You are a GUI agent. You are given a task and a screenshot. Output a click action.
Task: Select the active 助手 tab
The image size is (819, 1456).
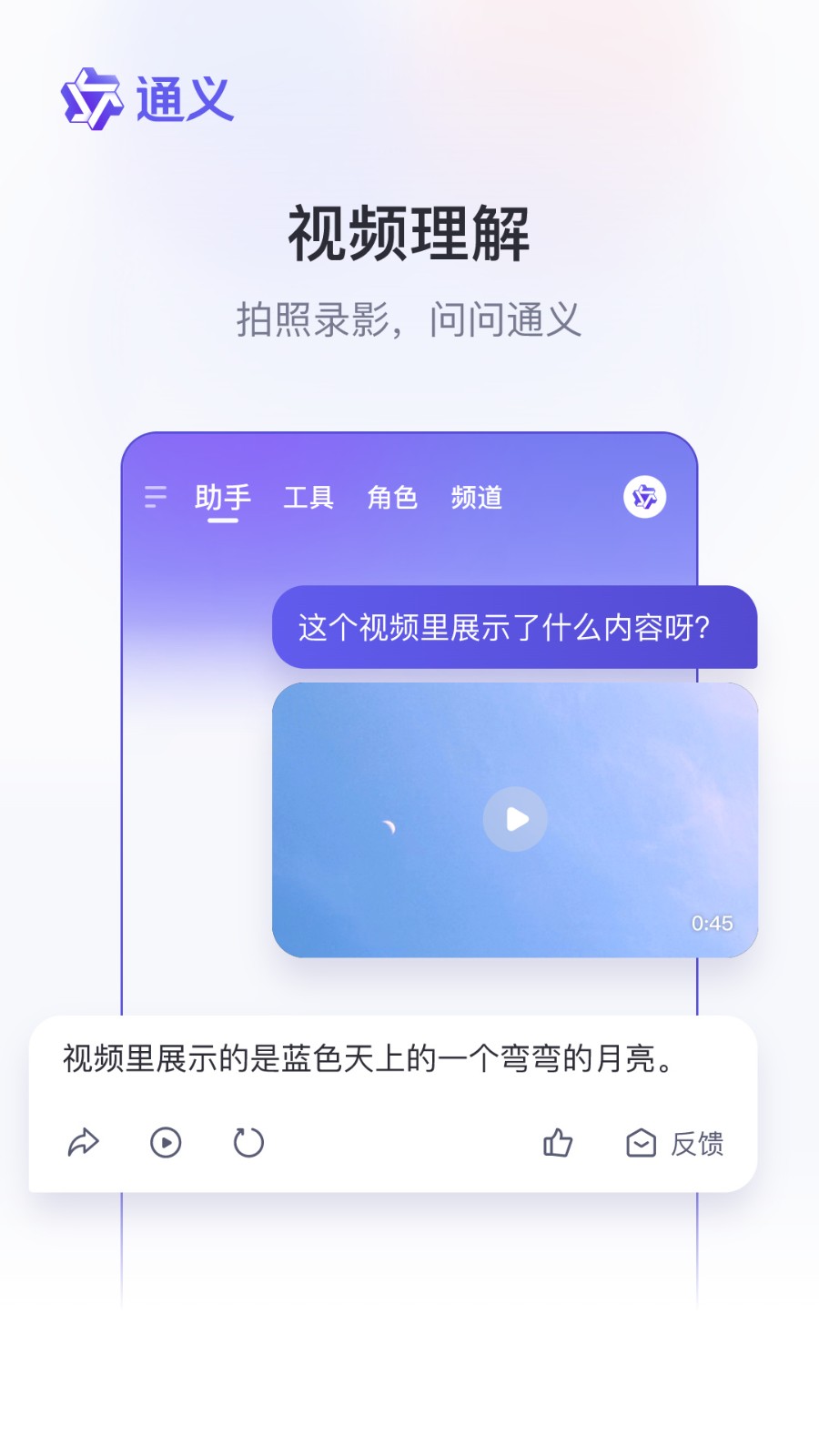point(225,497)
